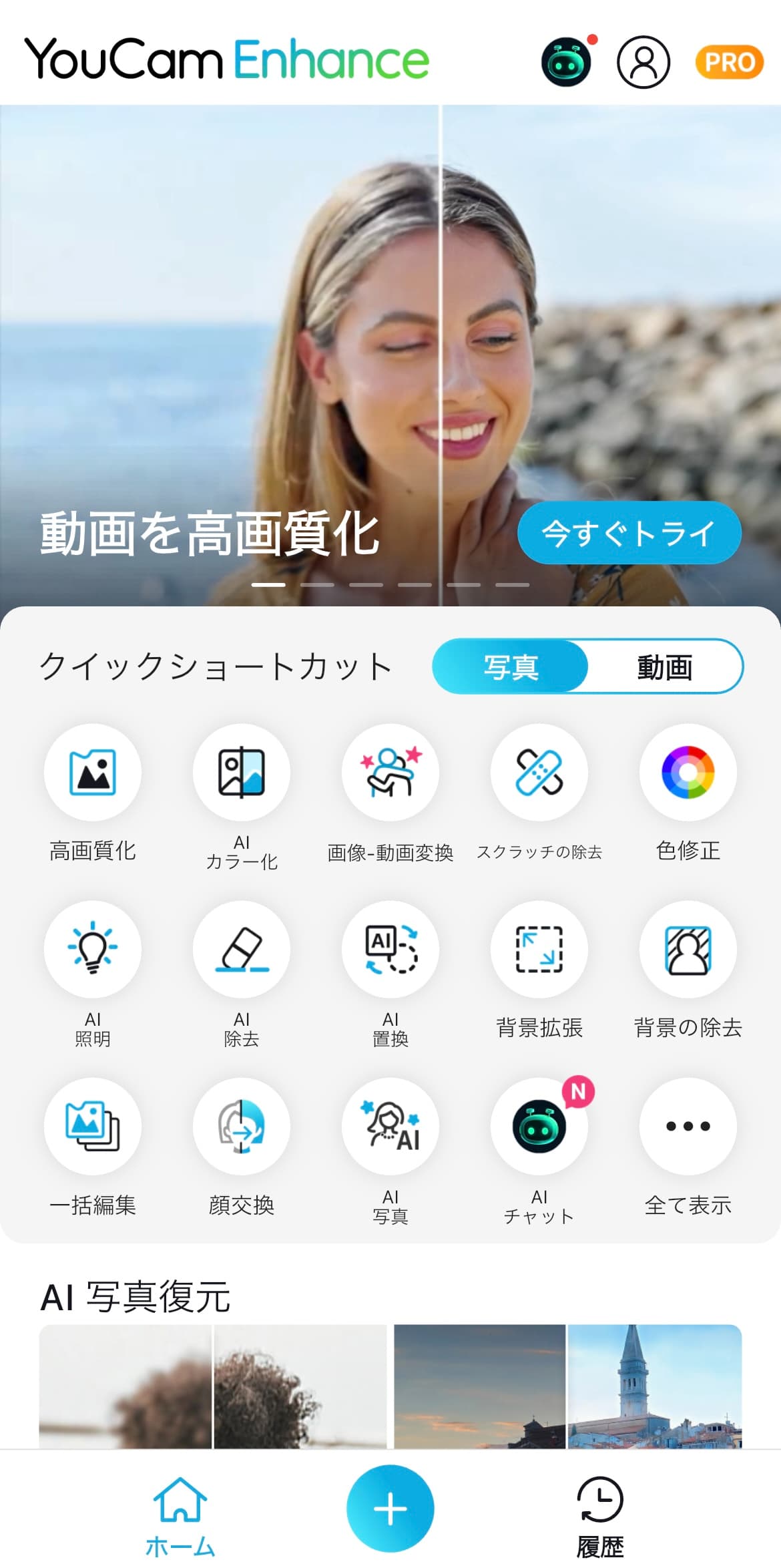Viewport: 781px width, 1568px height.
Task: Open スクラッチの除去 tool
Action: 539,772
